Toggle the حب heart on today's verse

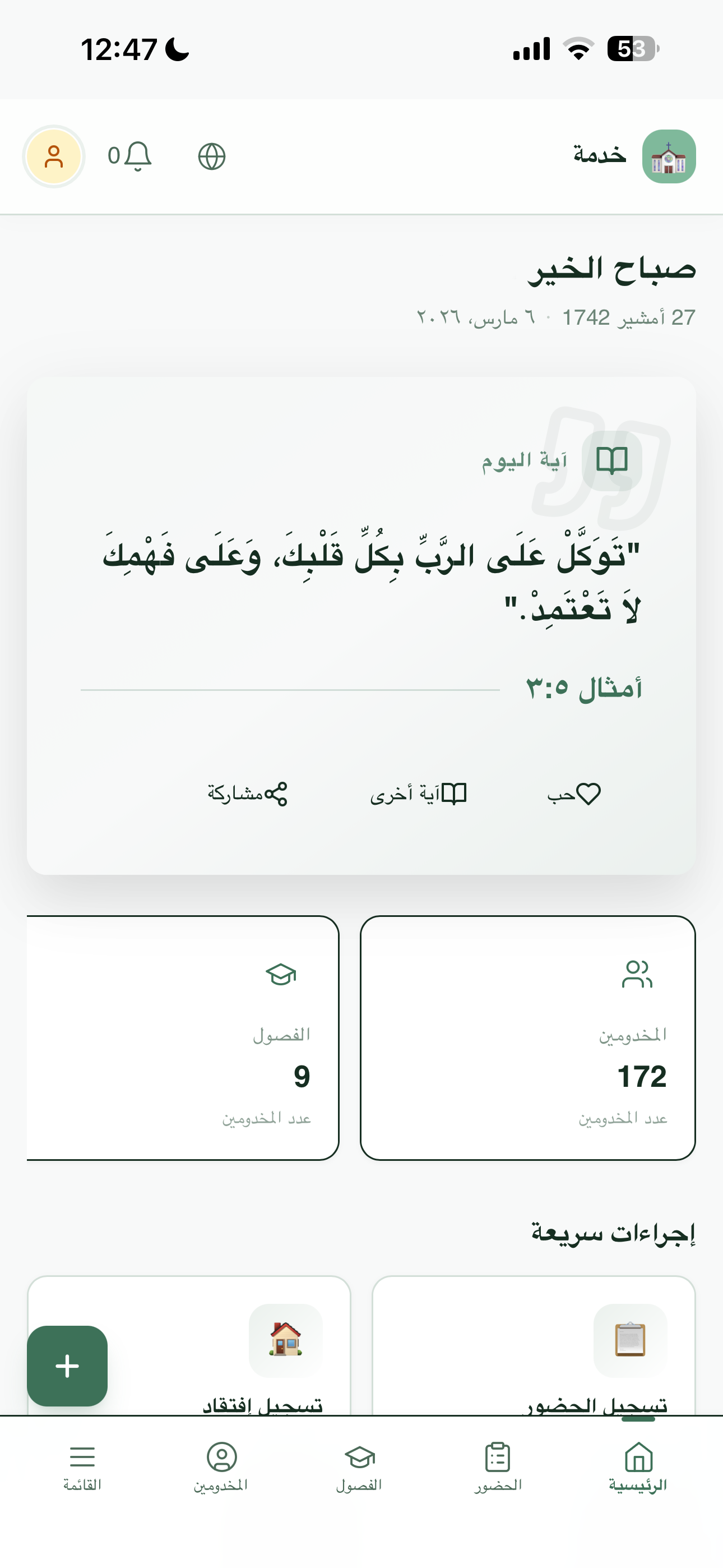tap(573, 793)
